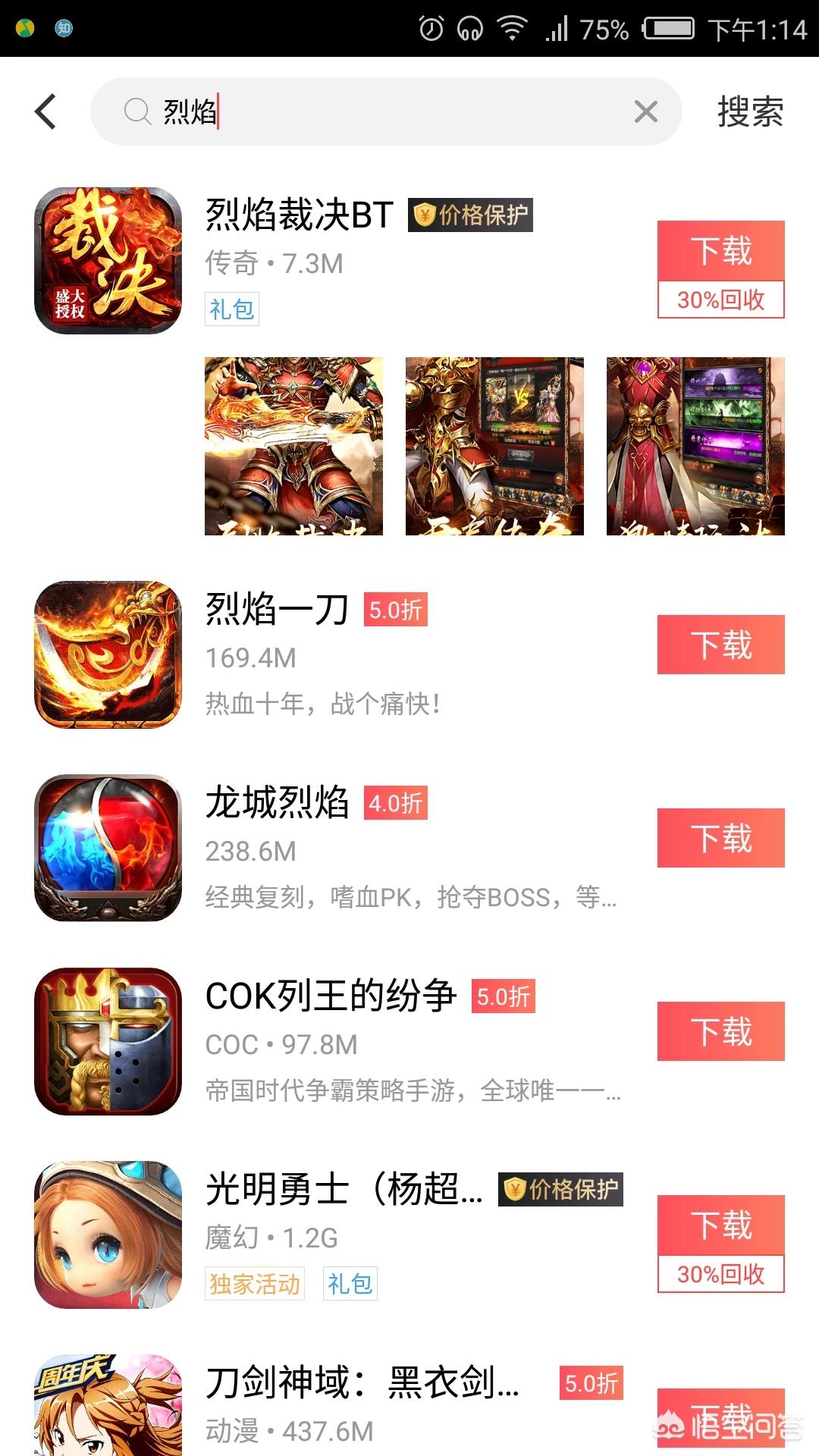The image size is (819, 1456).
Task: Tap the 搜索 button
Action: (x=750, y=111)
